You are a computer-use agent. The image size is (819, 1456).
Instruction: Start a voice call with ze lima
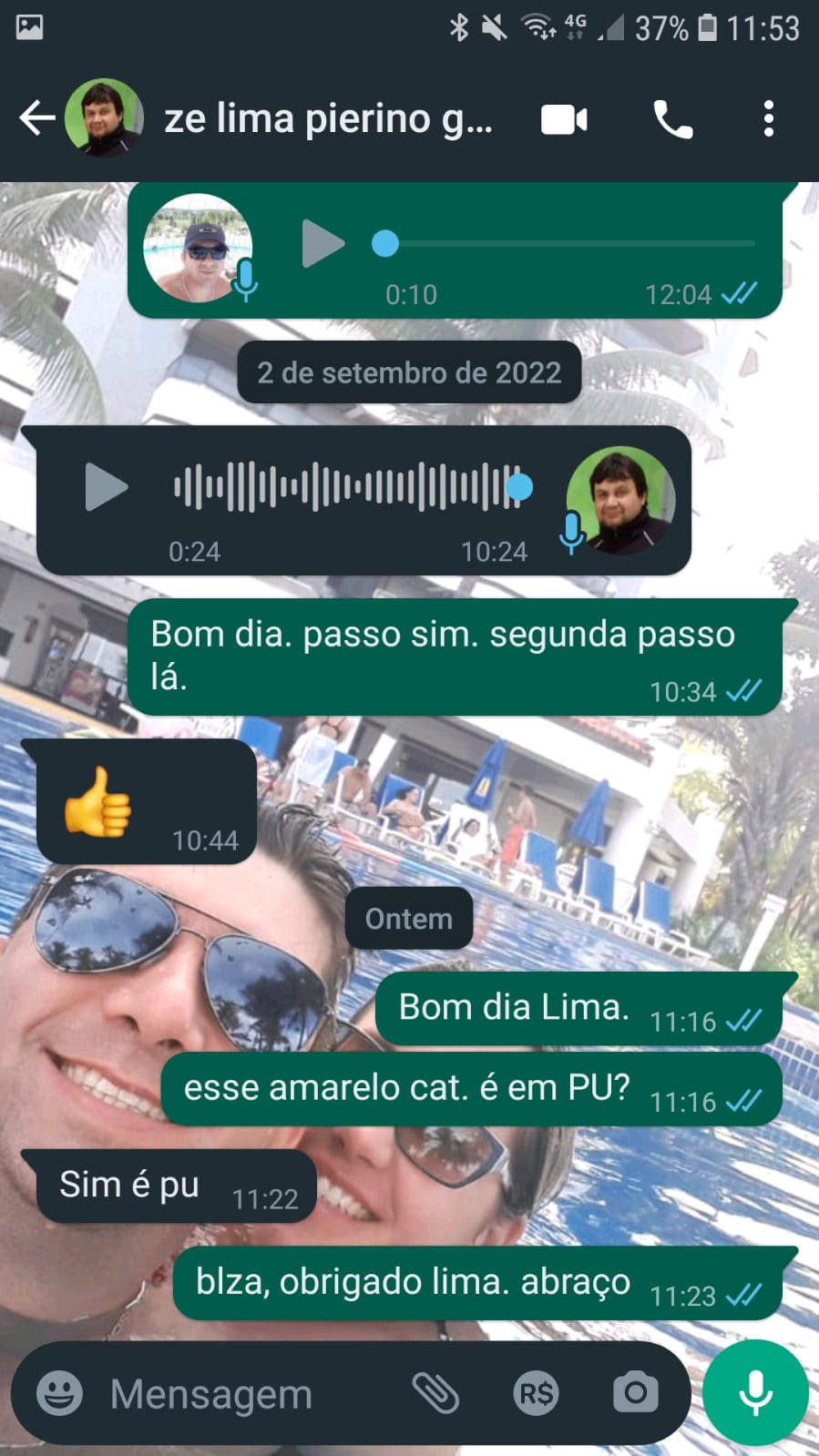[673, 119]
